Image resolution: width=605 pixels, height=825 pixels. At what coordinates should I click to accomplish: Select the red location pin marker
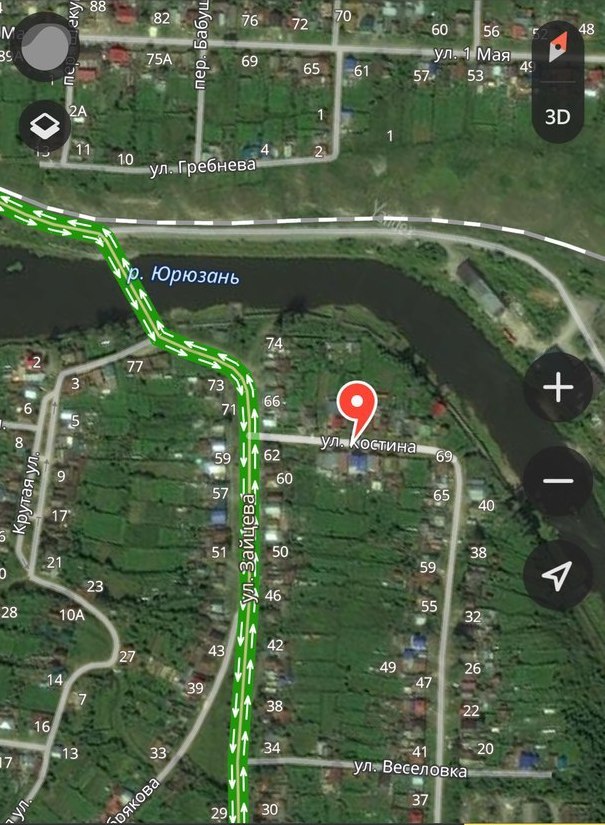[x=357, y=406]
